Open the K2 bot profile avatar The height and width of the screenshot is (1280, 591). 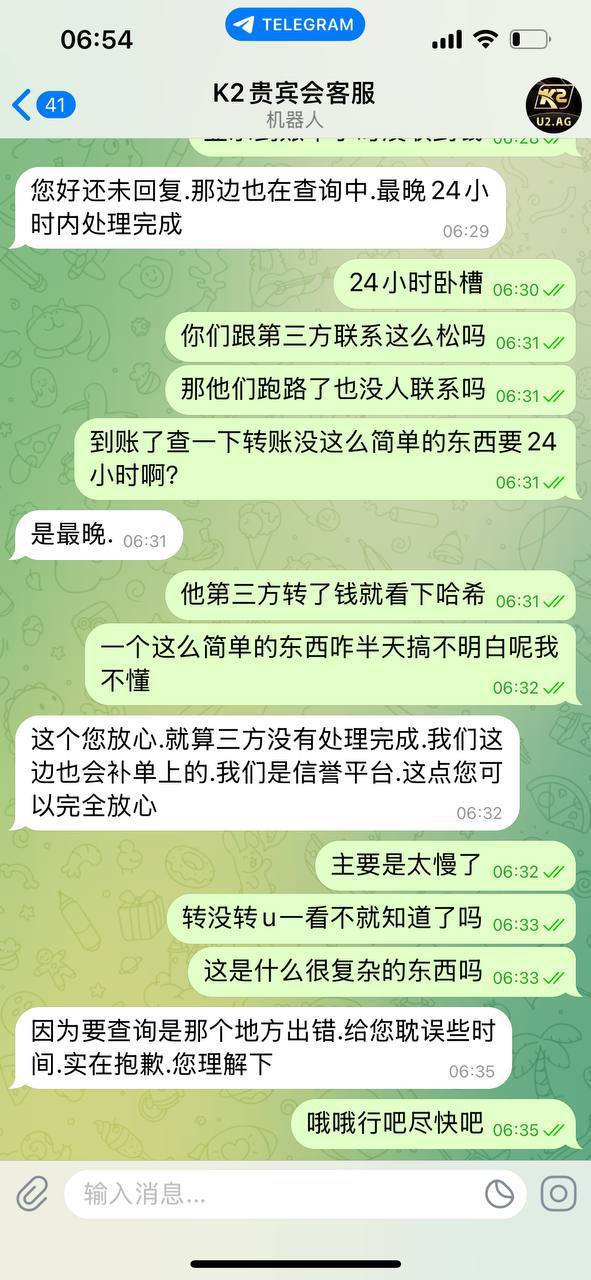point(554,103)
